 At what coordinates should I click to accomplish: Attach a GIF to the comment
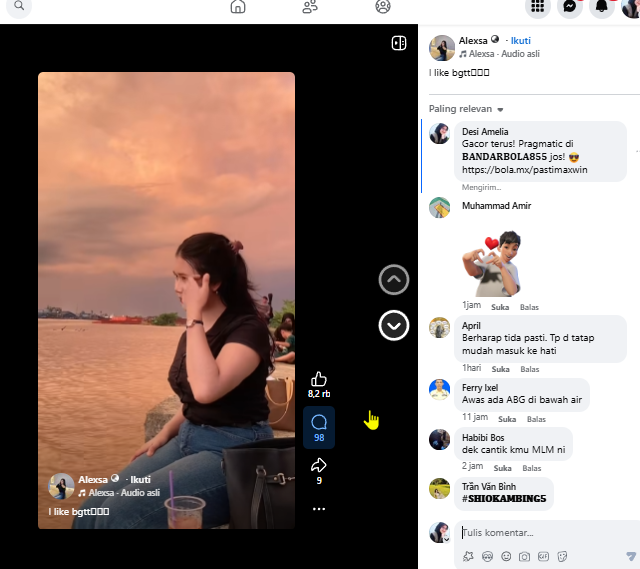click(x=543, y=556)
